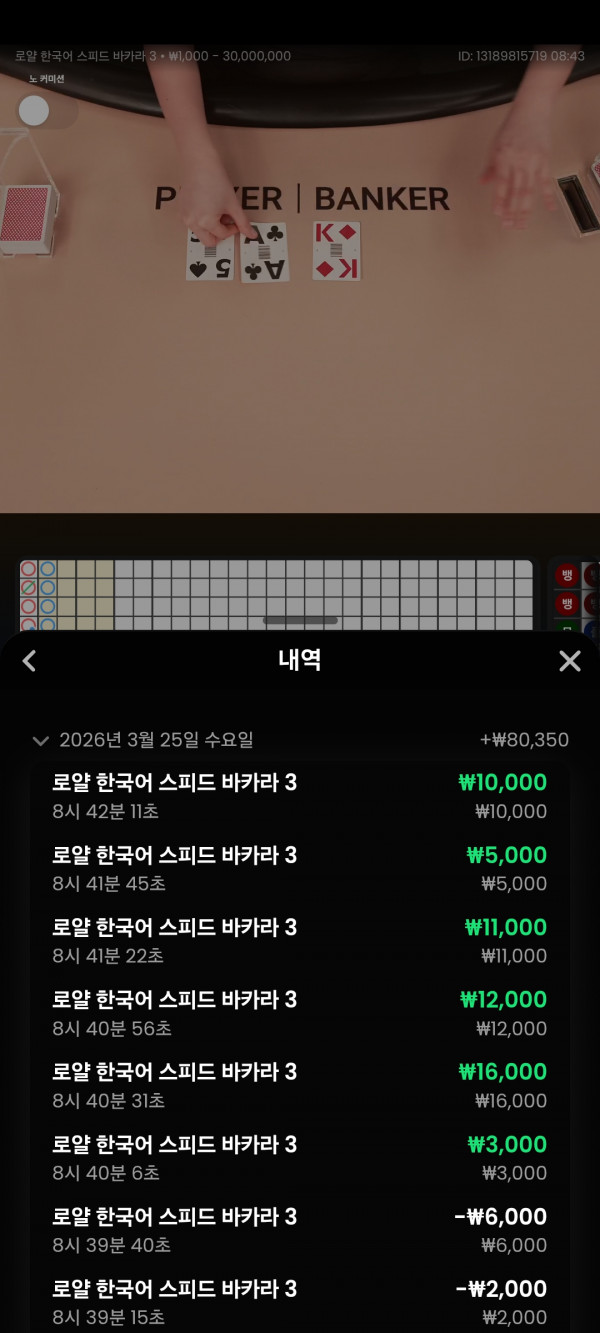Open the 8시 39분 40초 game record
The image size is (600, 1333).
click(300, 1230)
